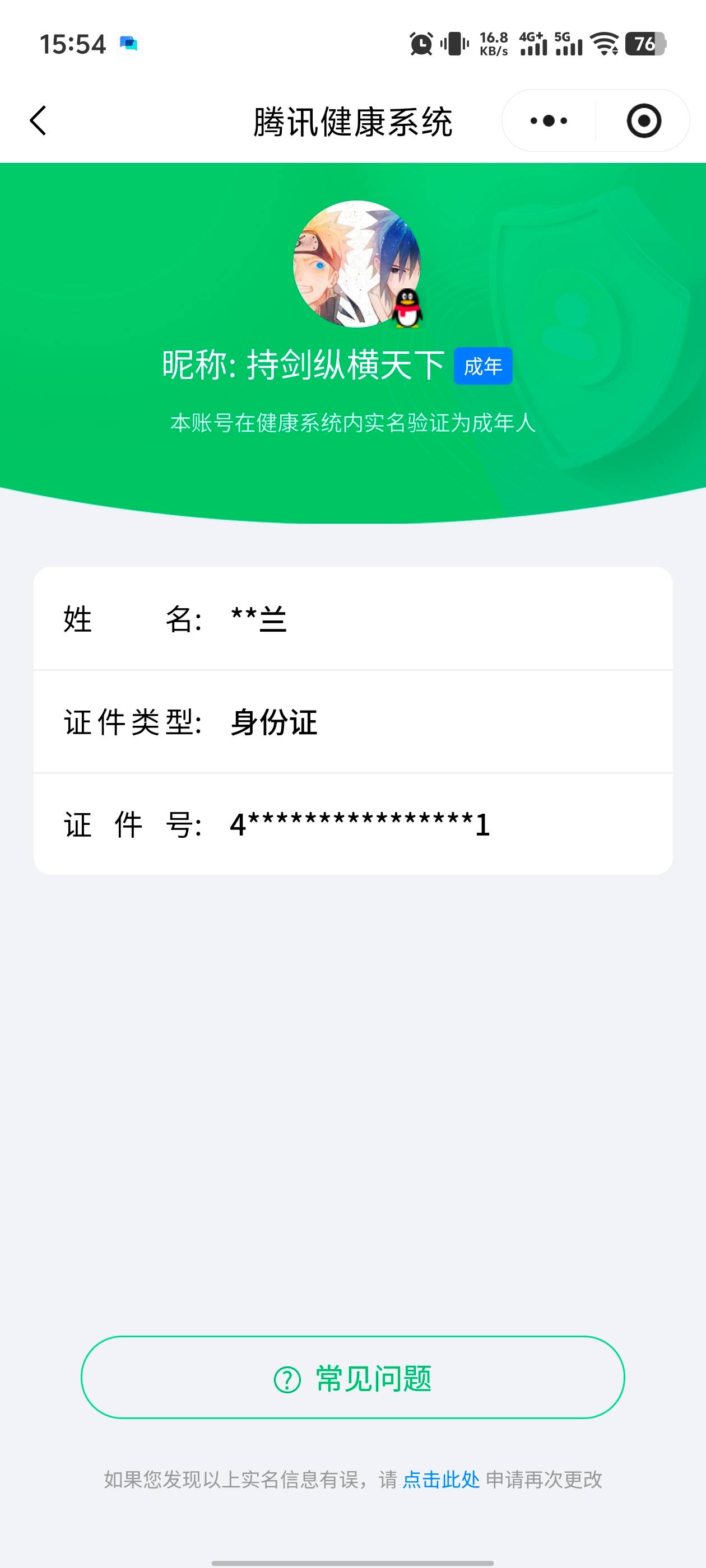The width and height of the screenshot is (706, 1568).
Task: Click the title 腾讯健康系统
Action: pos(352,120)
